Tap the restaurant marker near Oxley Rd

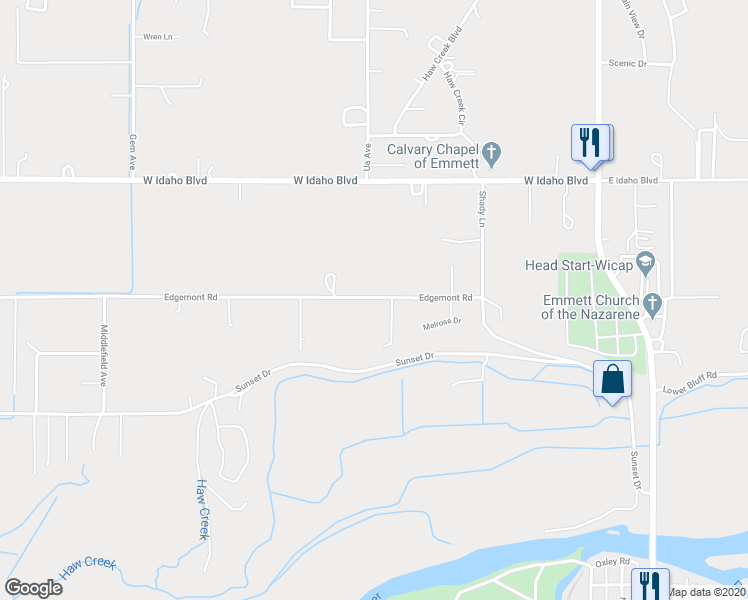[650, 584]
